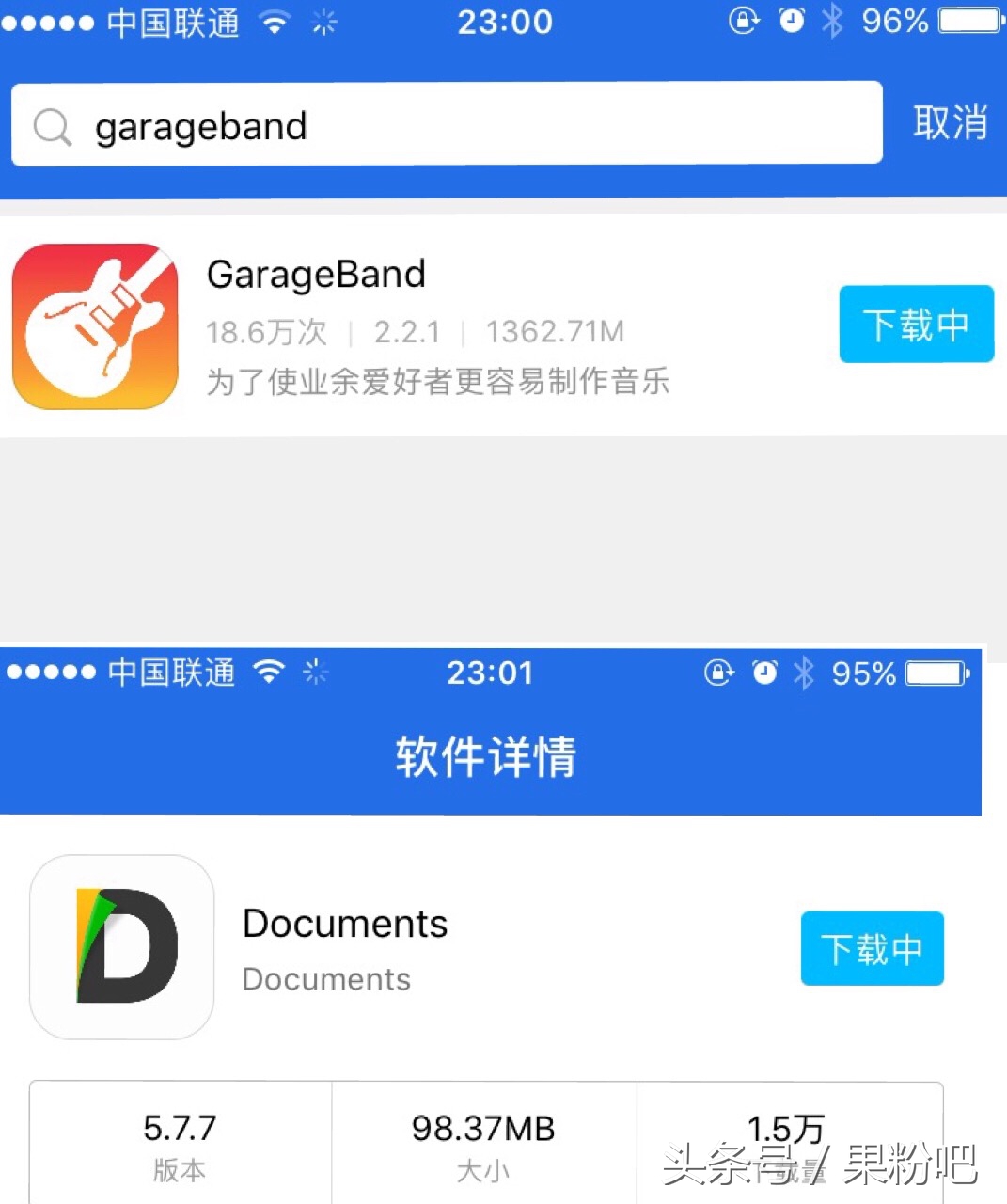Tap the Wi-Fi indicator in the status bar
The width and height of the screenshot is (1007, 1204).
point(275,21)
